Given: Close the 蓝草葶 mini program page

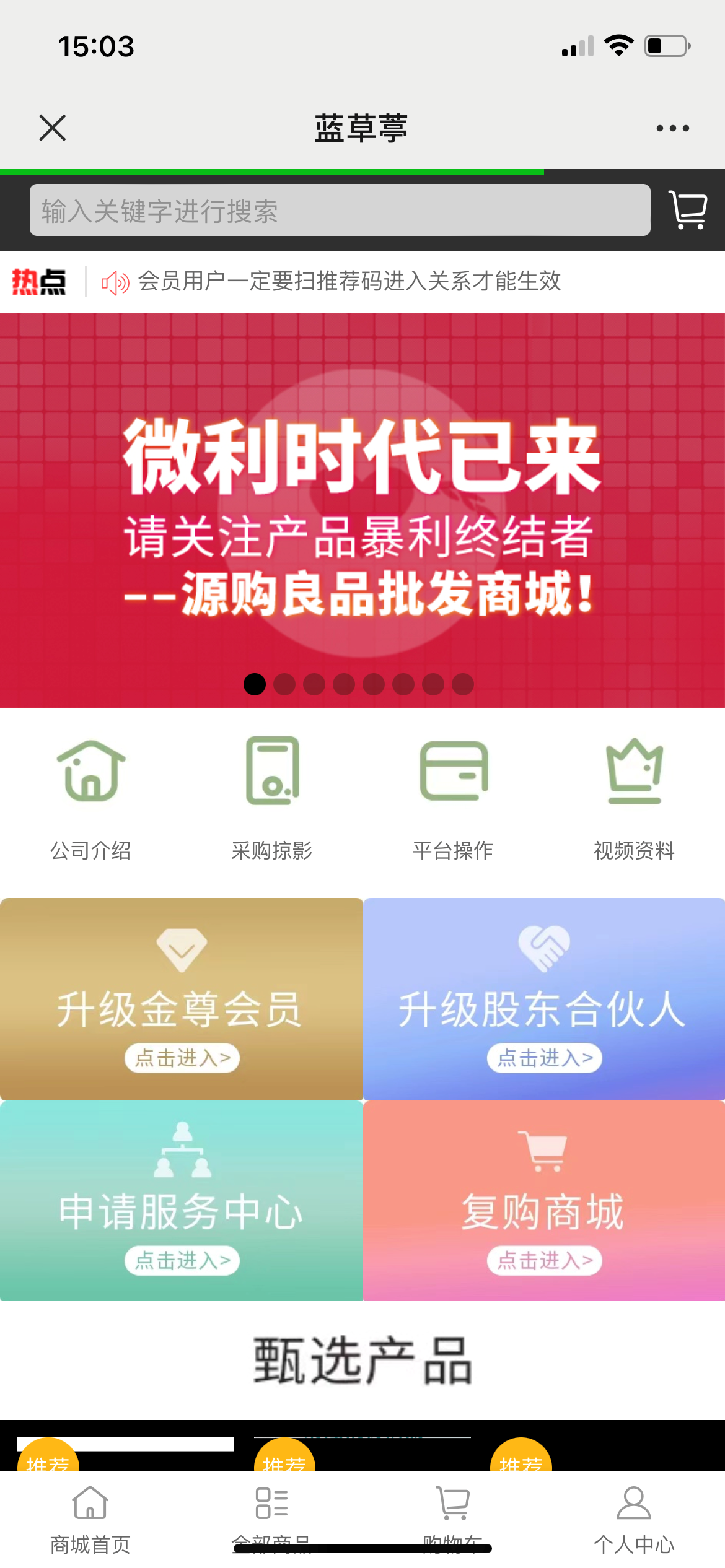Looking at the screenshot, I should click(53, 128).
